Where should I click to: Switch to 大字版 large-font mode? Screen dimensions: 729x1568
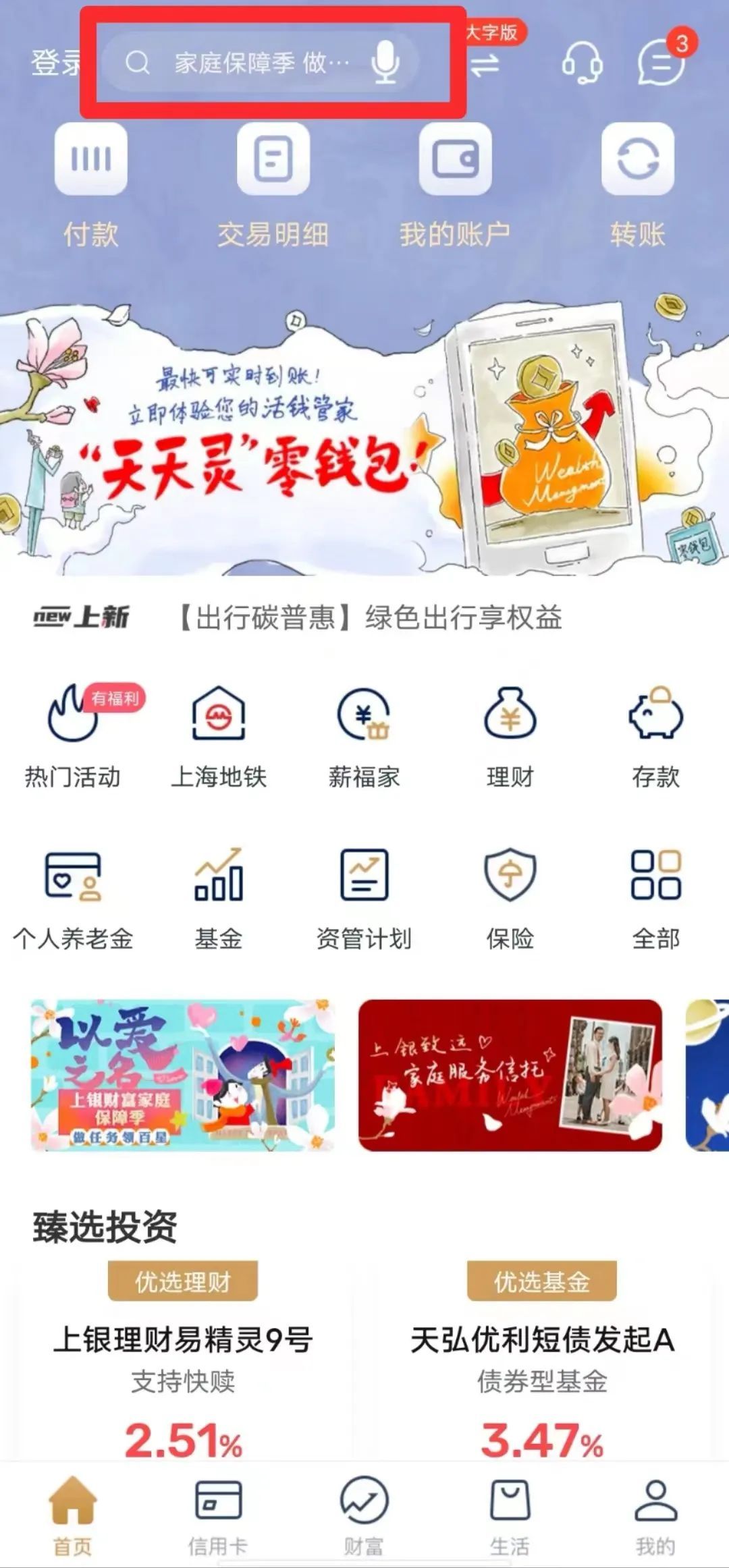(x=487, y=55)
